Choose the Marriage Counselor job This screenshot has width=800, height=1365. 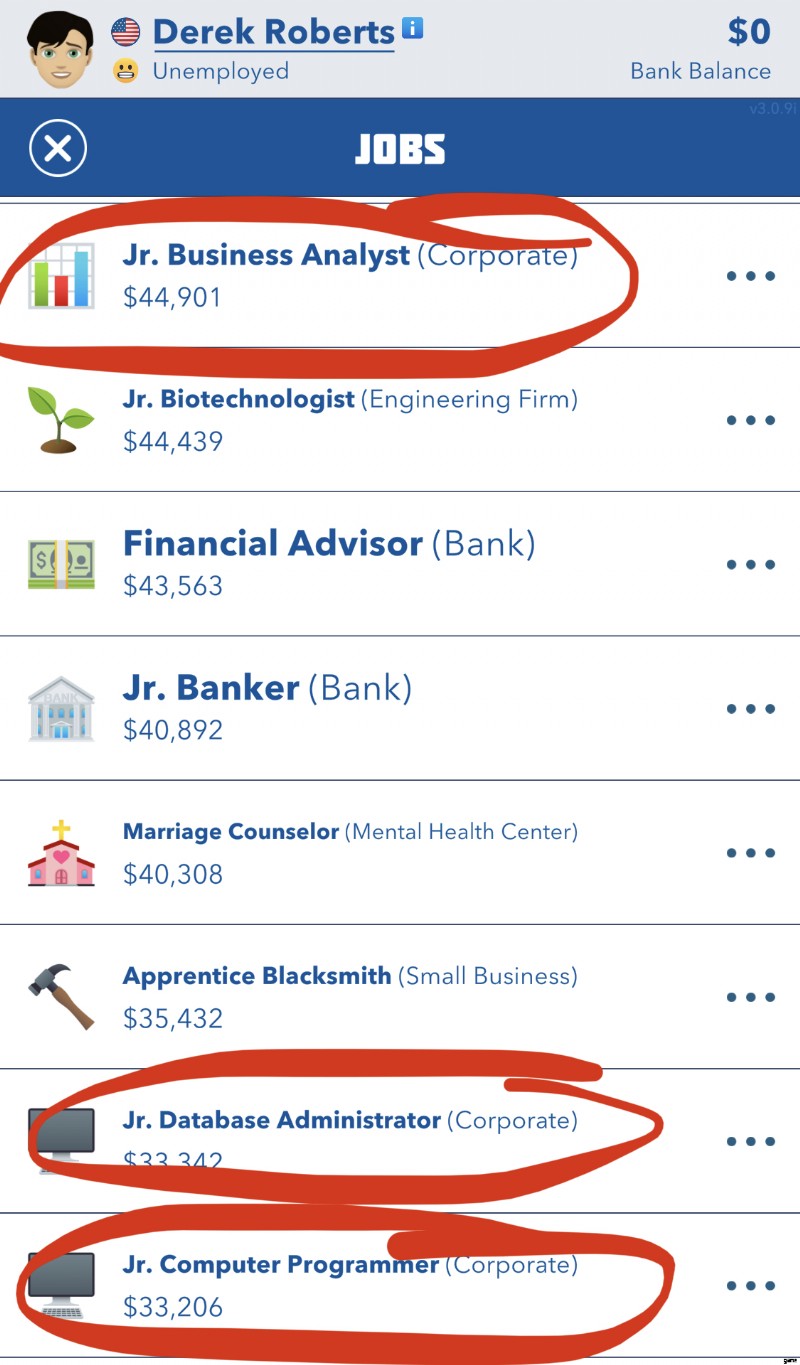click(350, 851)
